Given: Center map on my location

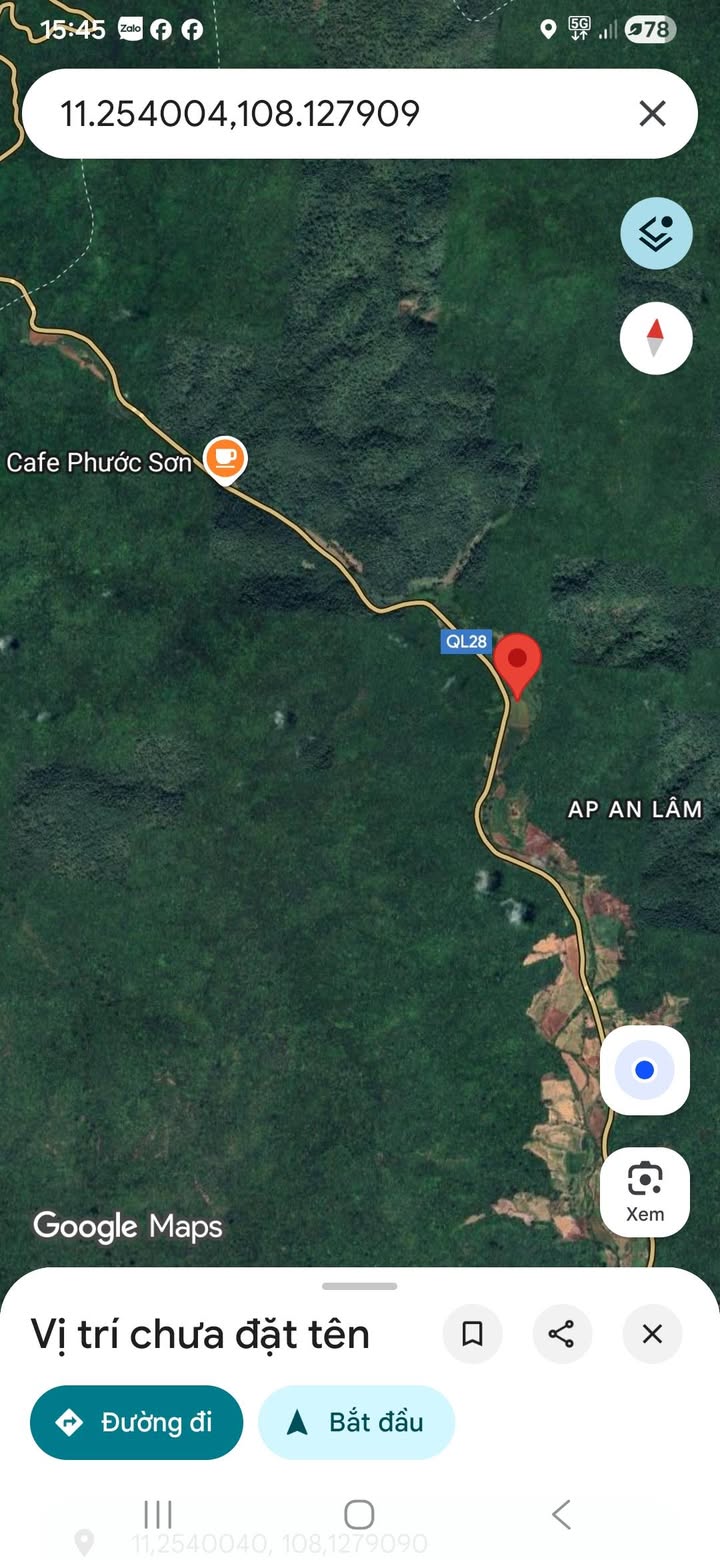Looking at the screenshot, I should pyautogui.click(x=645, y=1070).
